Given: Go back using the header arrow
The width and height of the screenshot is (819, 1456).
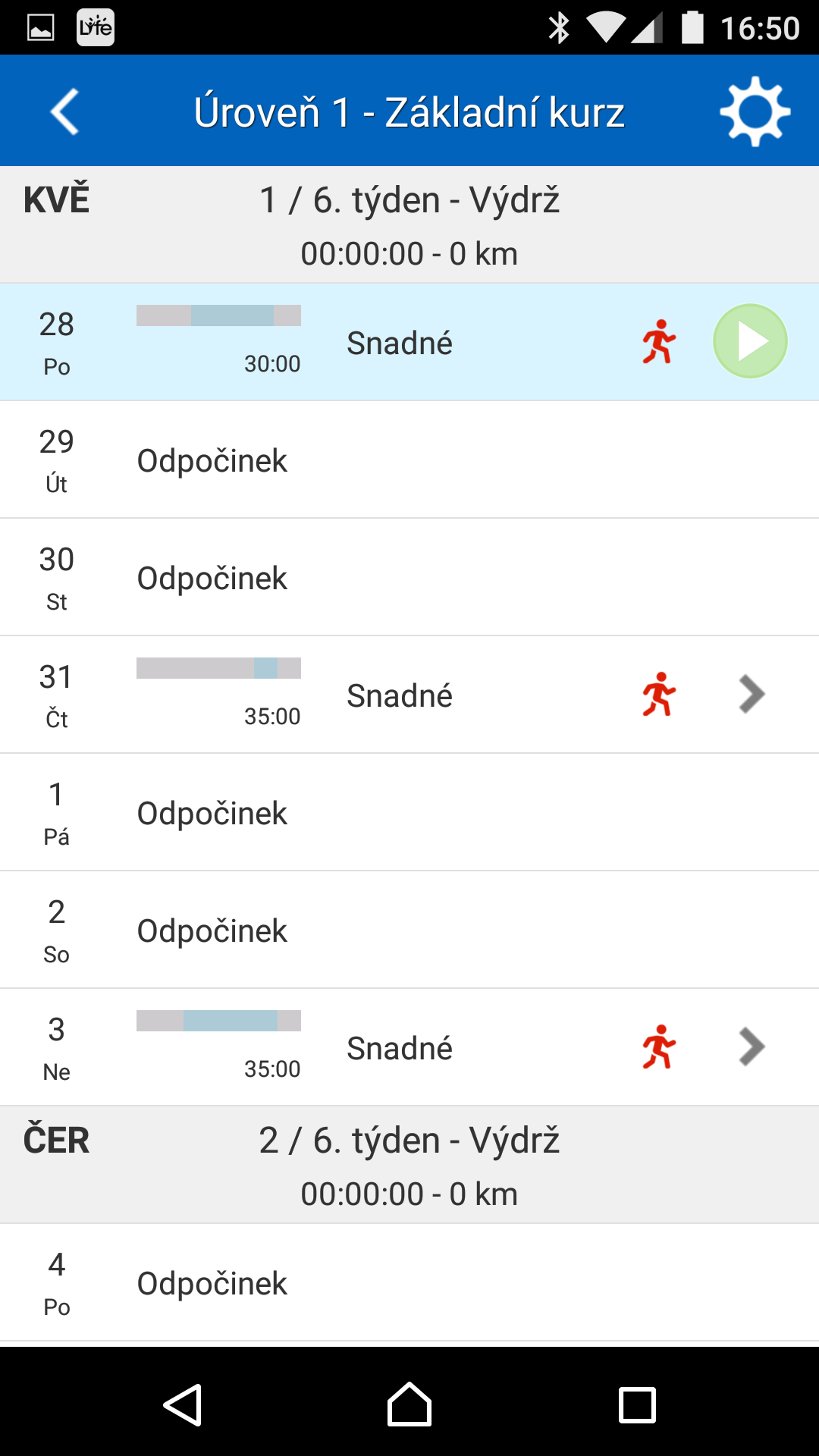Looking at the screenshot, I should coord(65,112).
